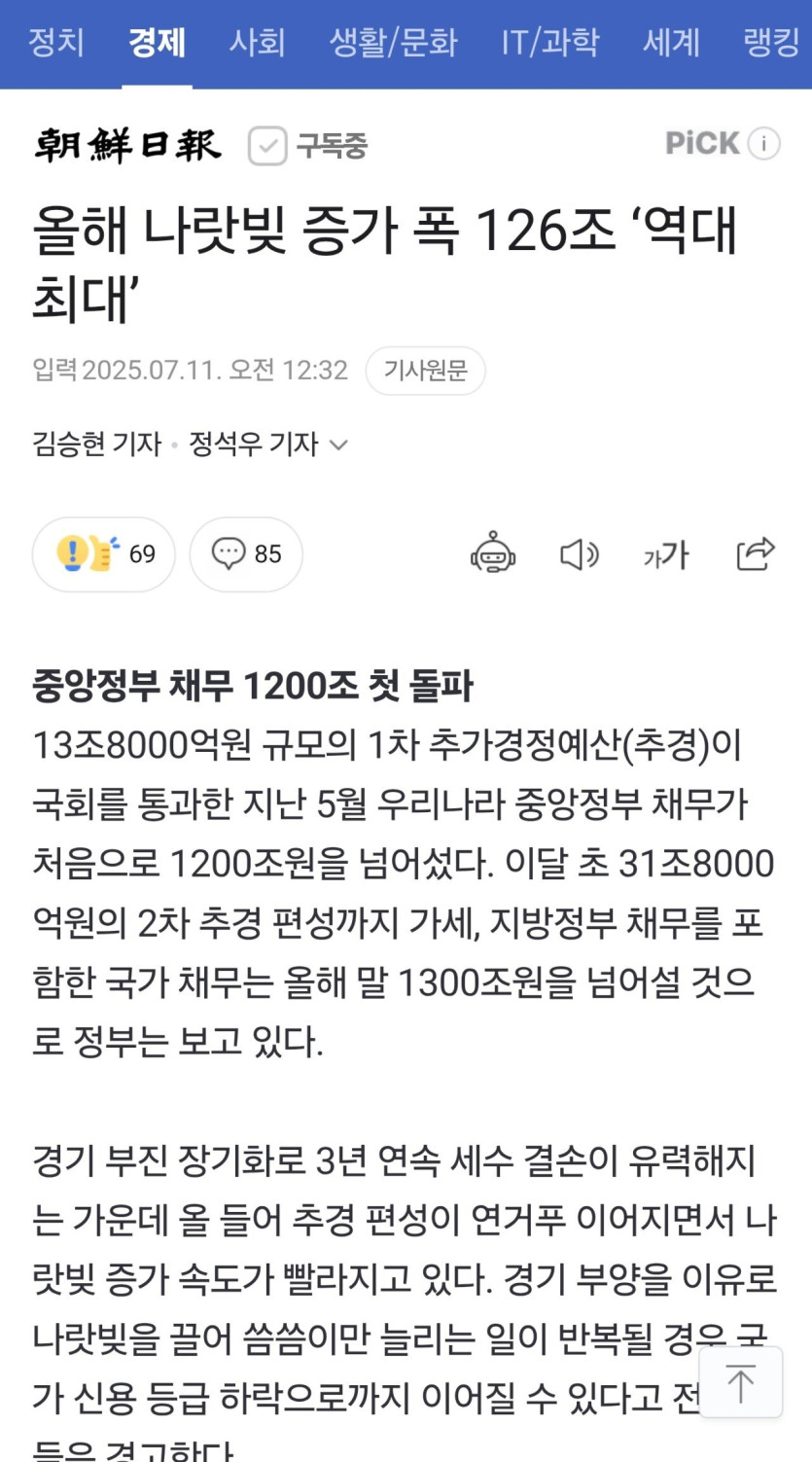Open the 조선일보 press page
Viewport: 812px width, 1462px height.
pos(128,145)
